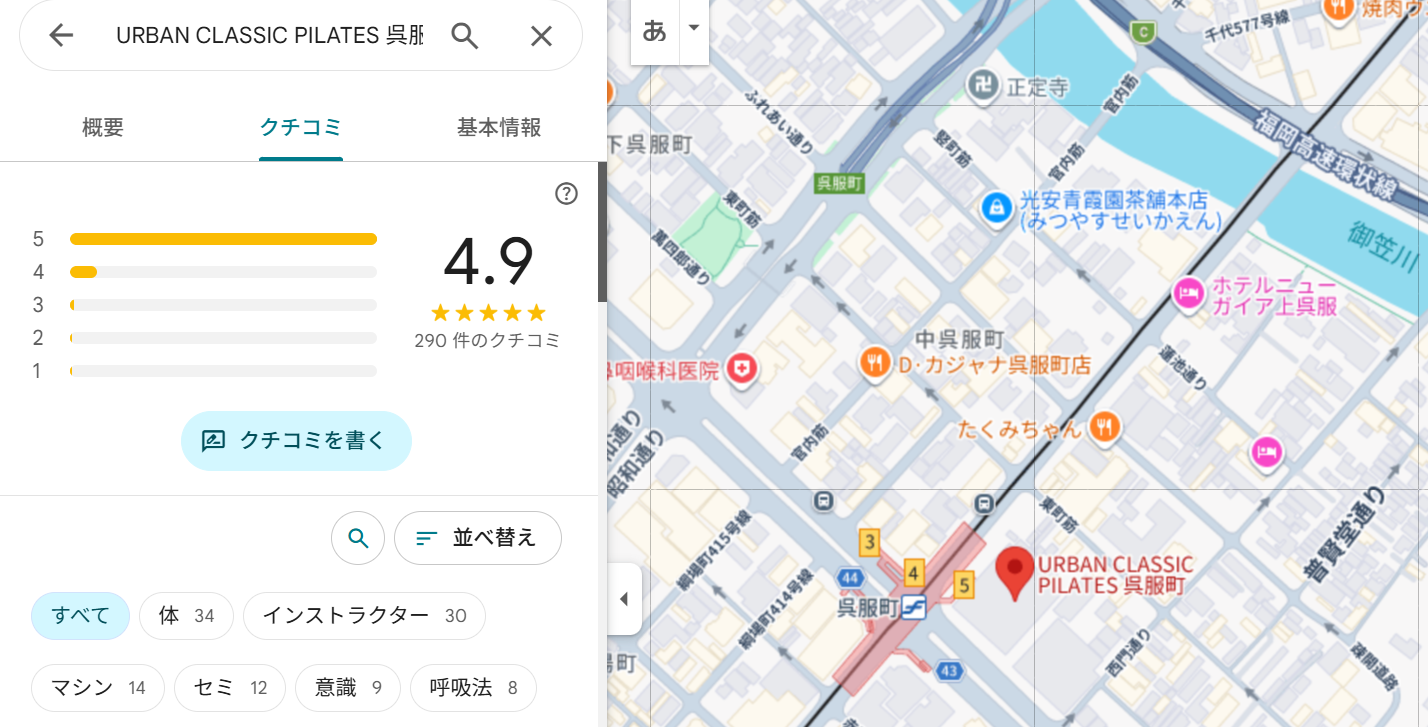Filter reviews by 体 chip
The height and width of the screenshot is (727, 1428).
pyautogui.click(x=186, y=616)
